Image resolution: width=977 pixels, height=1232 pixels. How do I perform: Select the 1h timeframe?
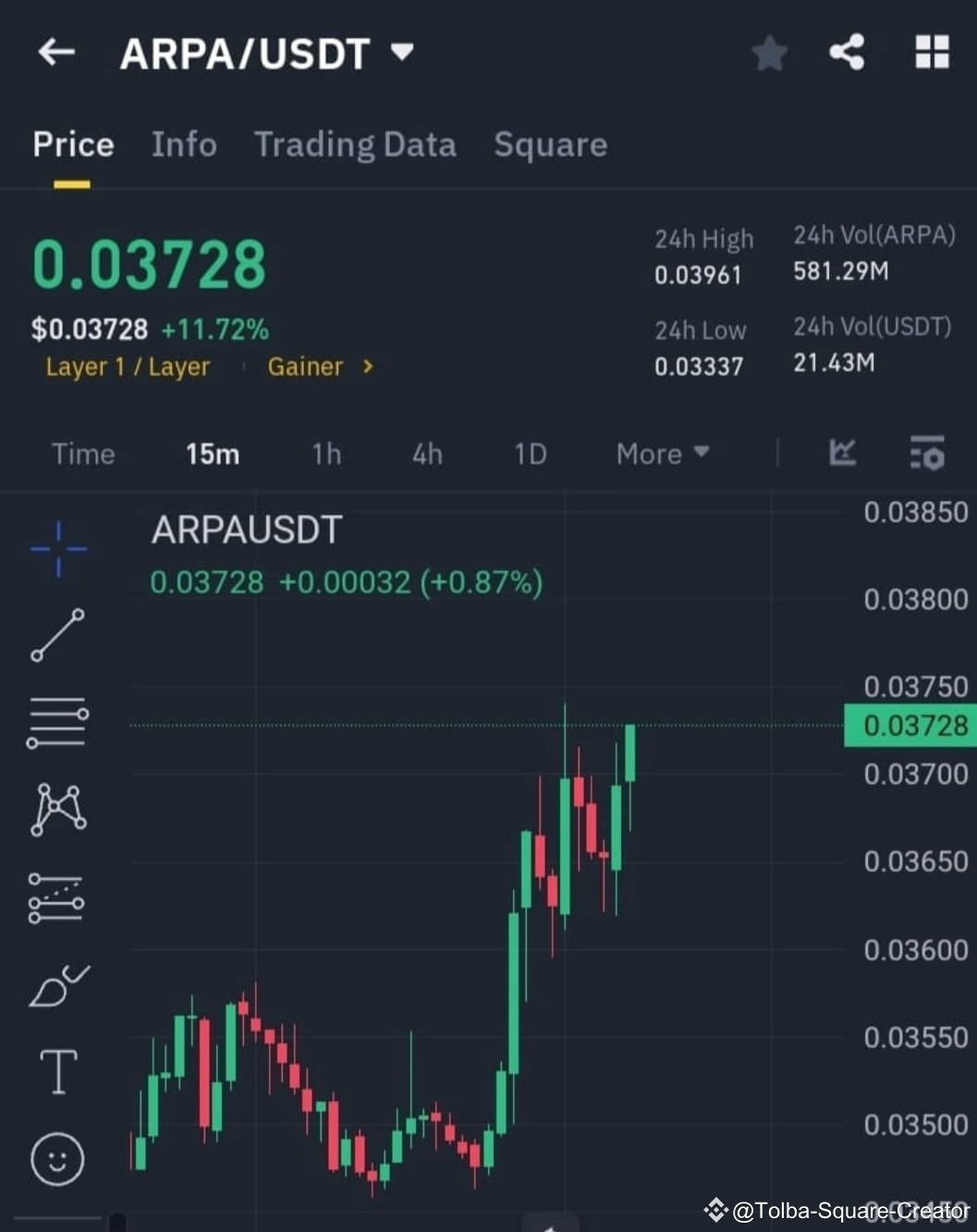click(x=325, y=454)
